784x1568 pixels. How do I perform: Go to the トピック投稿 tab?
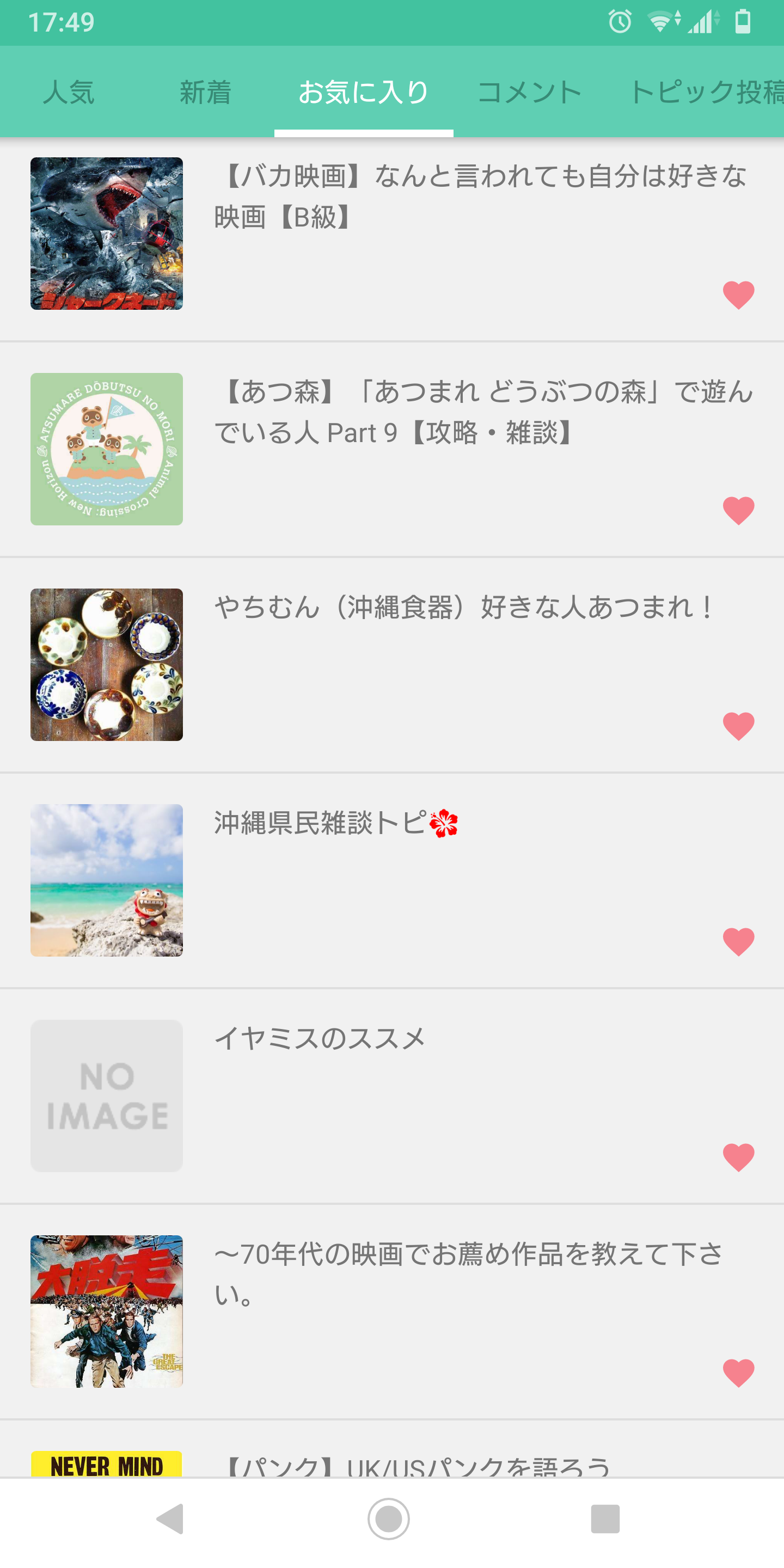click(706, 93)
